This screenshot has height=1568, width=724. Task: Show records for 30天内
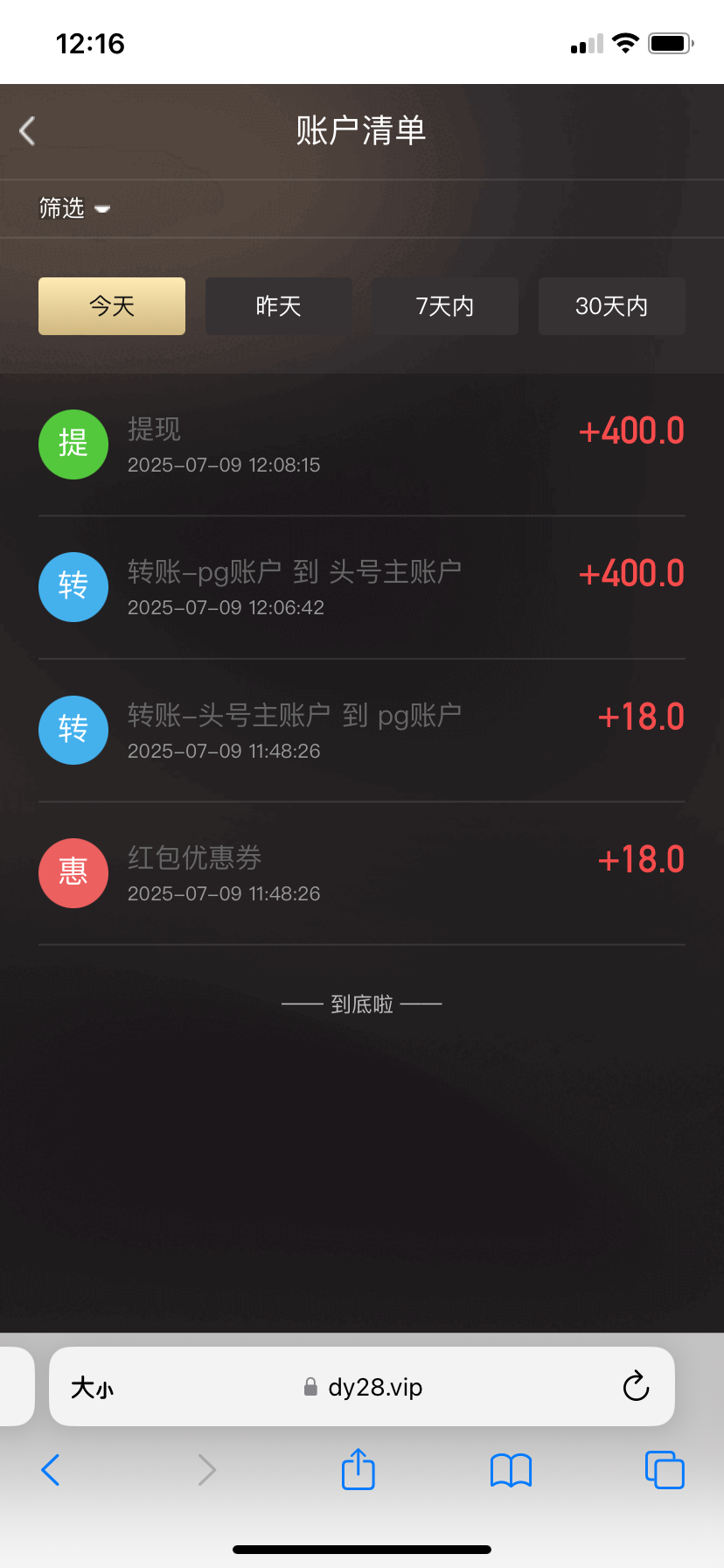612,306
